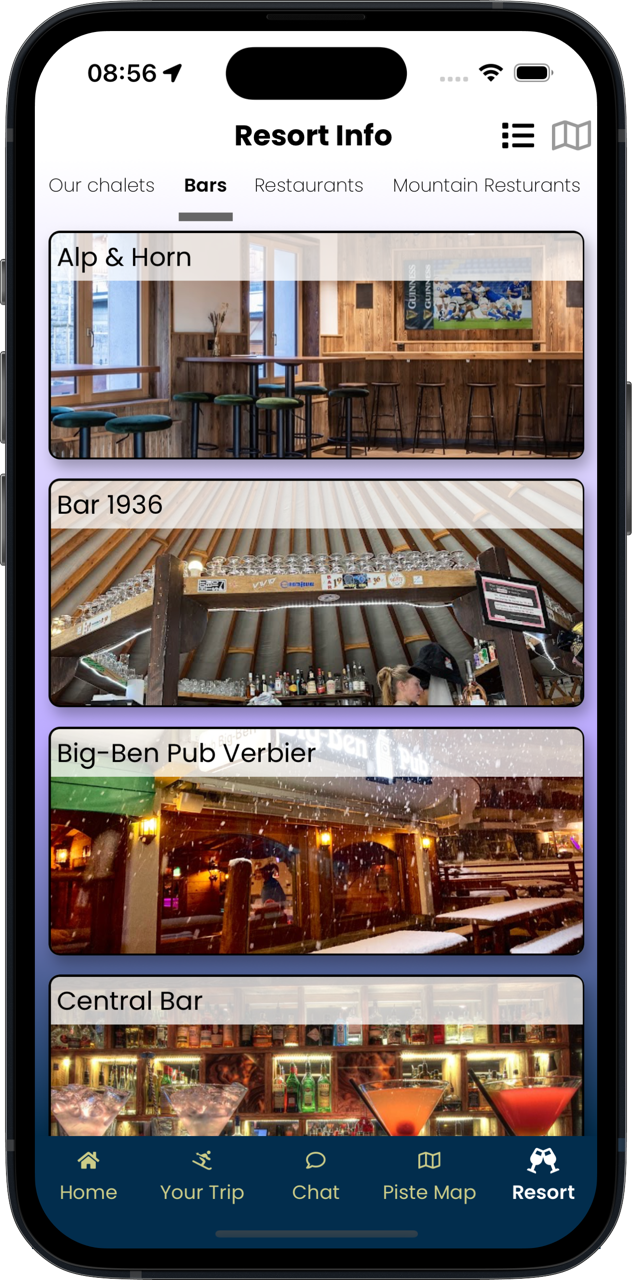
Task: Switch to list view
Action: pos(518,135)
